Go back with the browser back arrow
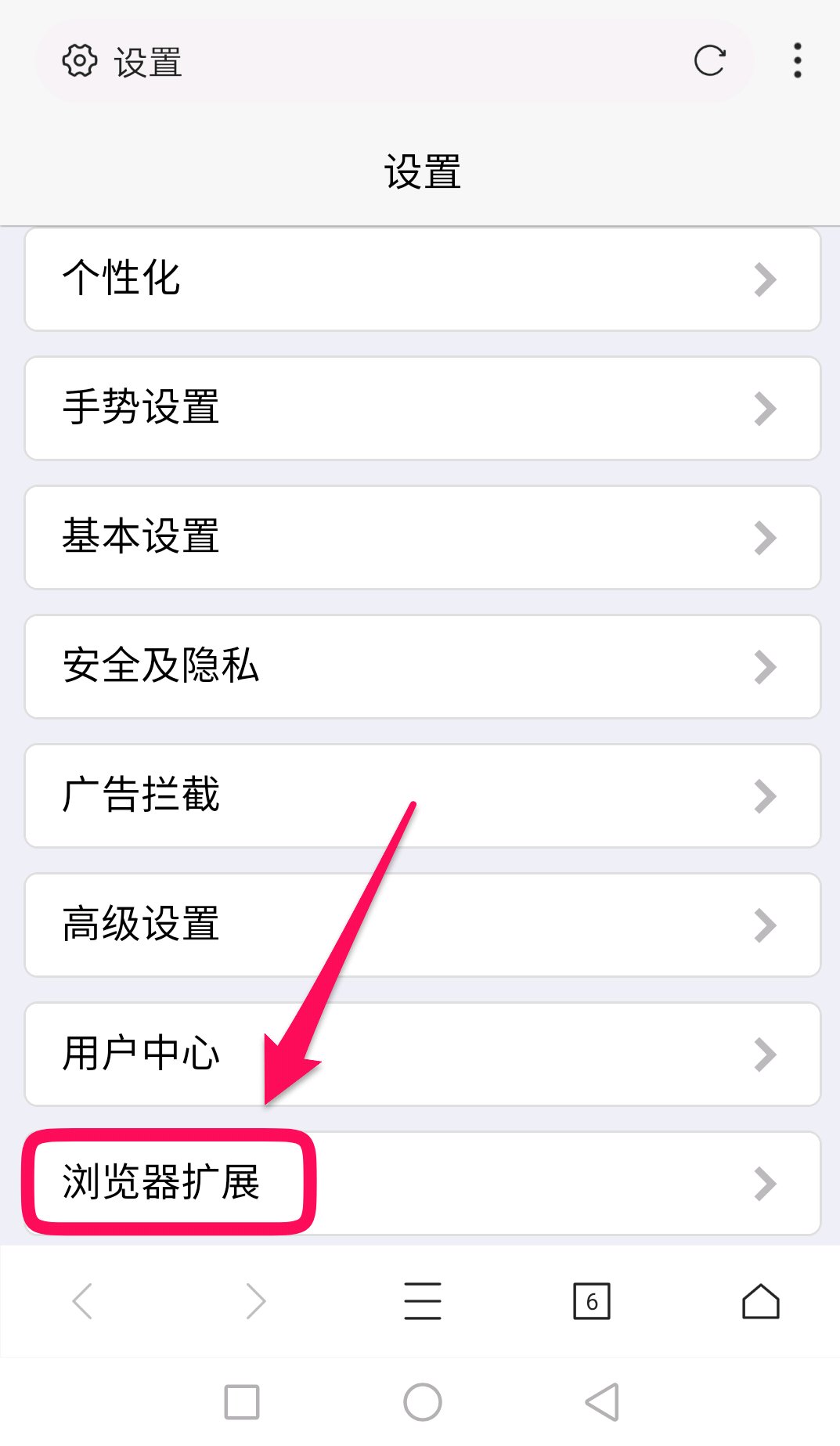This screenshot has height=1446, width=840. 83,1301
